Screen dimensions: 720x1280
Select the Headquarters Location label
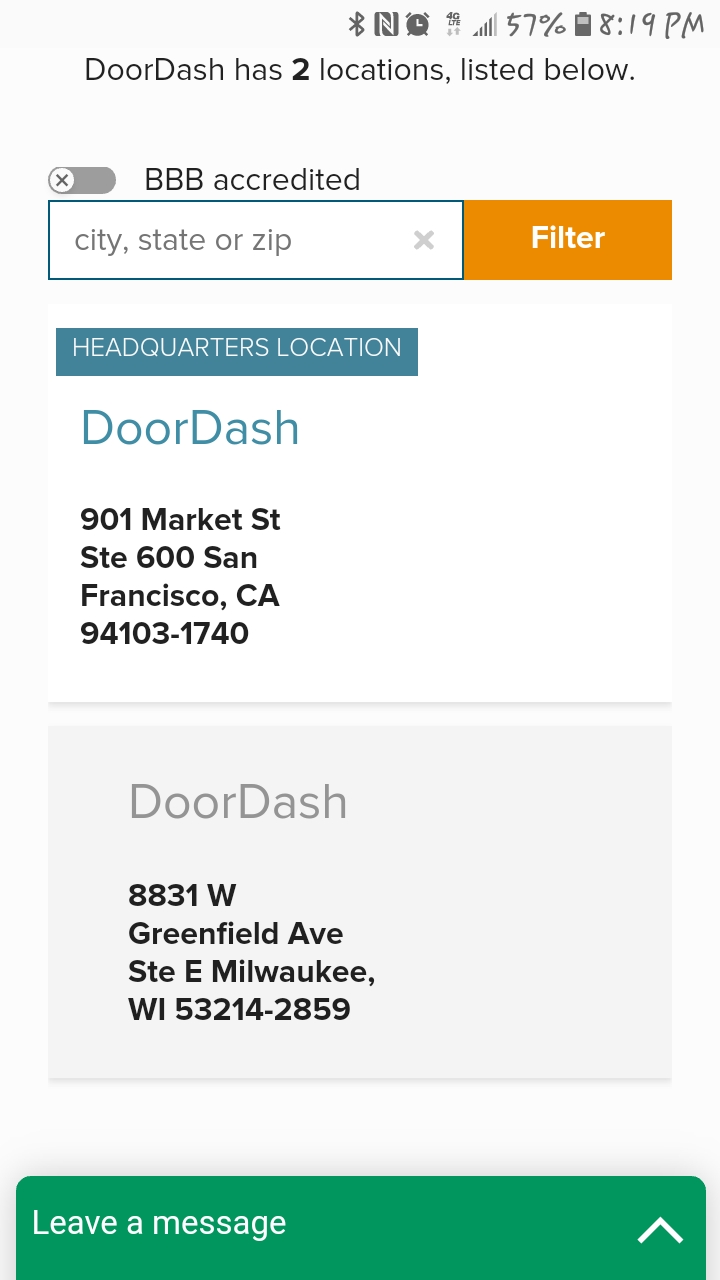point(236,351)
